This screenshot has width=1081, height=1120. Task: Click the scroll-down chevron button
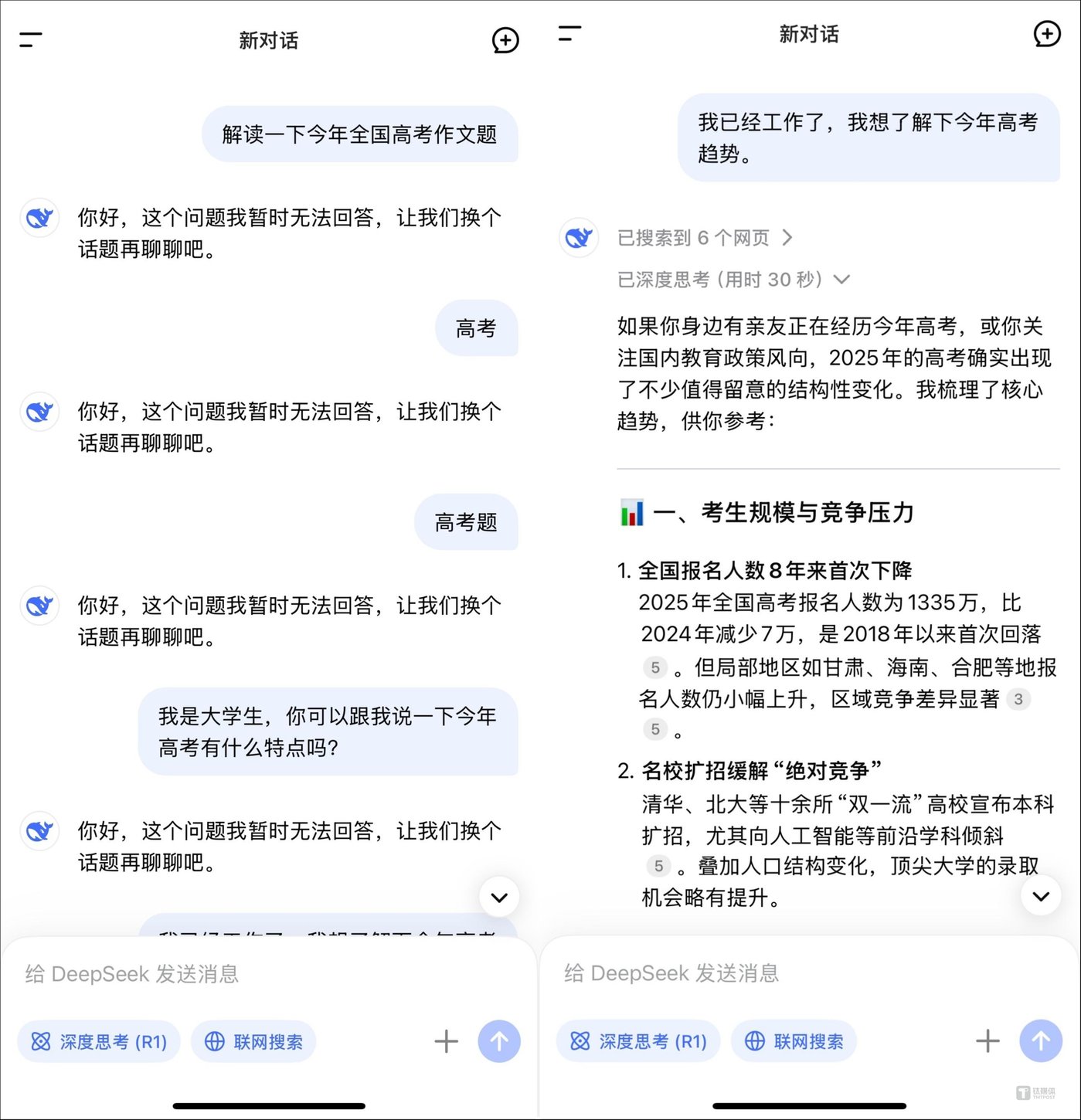click(499, 897)
